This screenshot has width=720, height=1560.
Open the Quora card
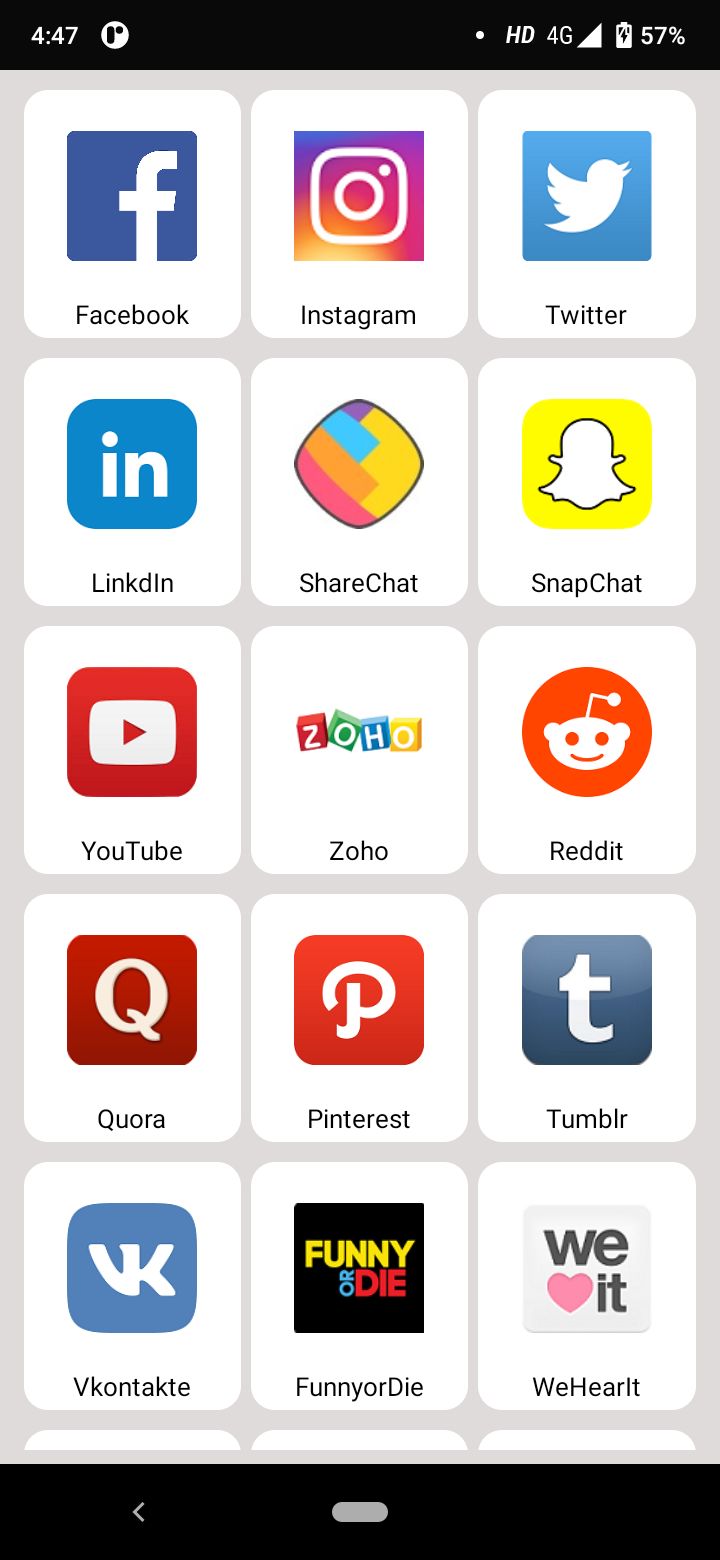[x=132, y=1018]
